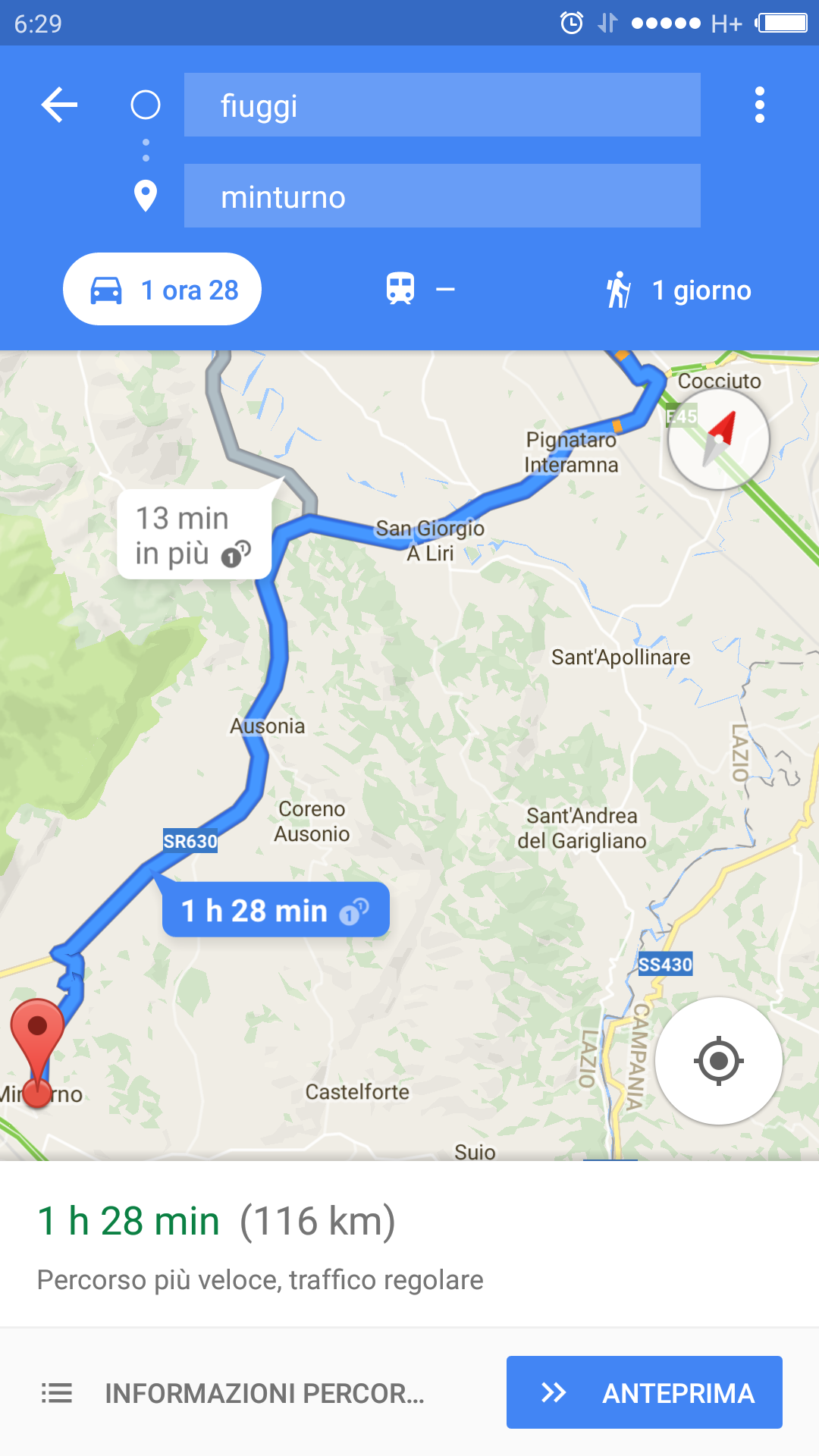Viewport: 819px width, 1456px height.
Task: Open Informazioni percorso route details
Action: [234, 1393]
